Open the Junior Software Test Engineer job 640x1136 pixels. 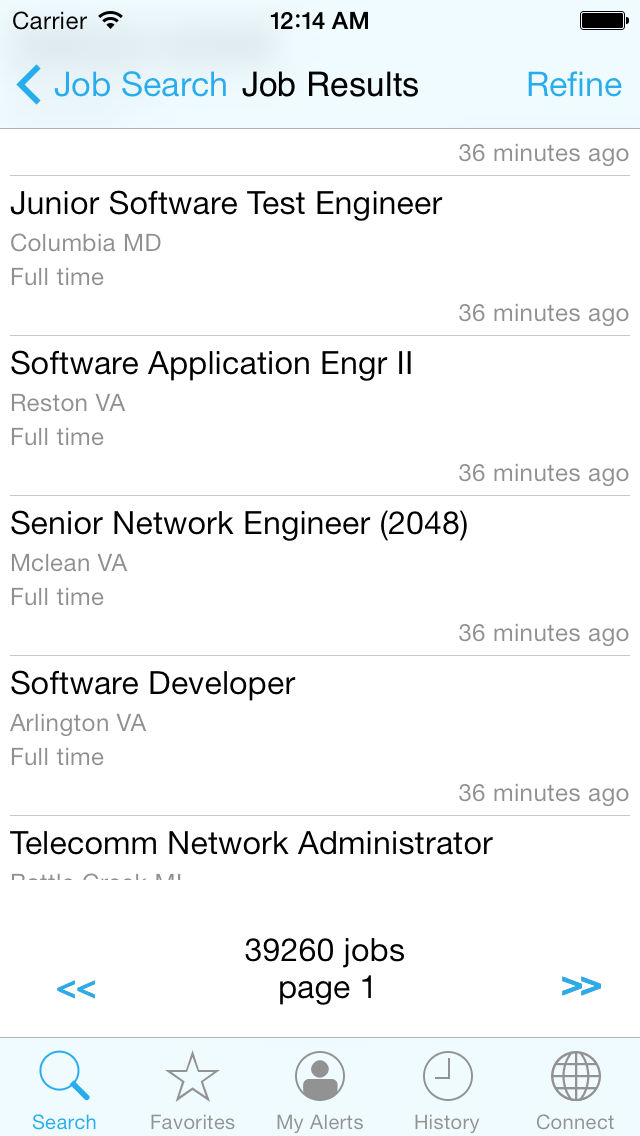[320, 256]
